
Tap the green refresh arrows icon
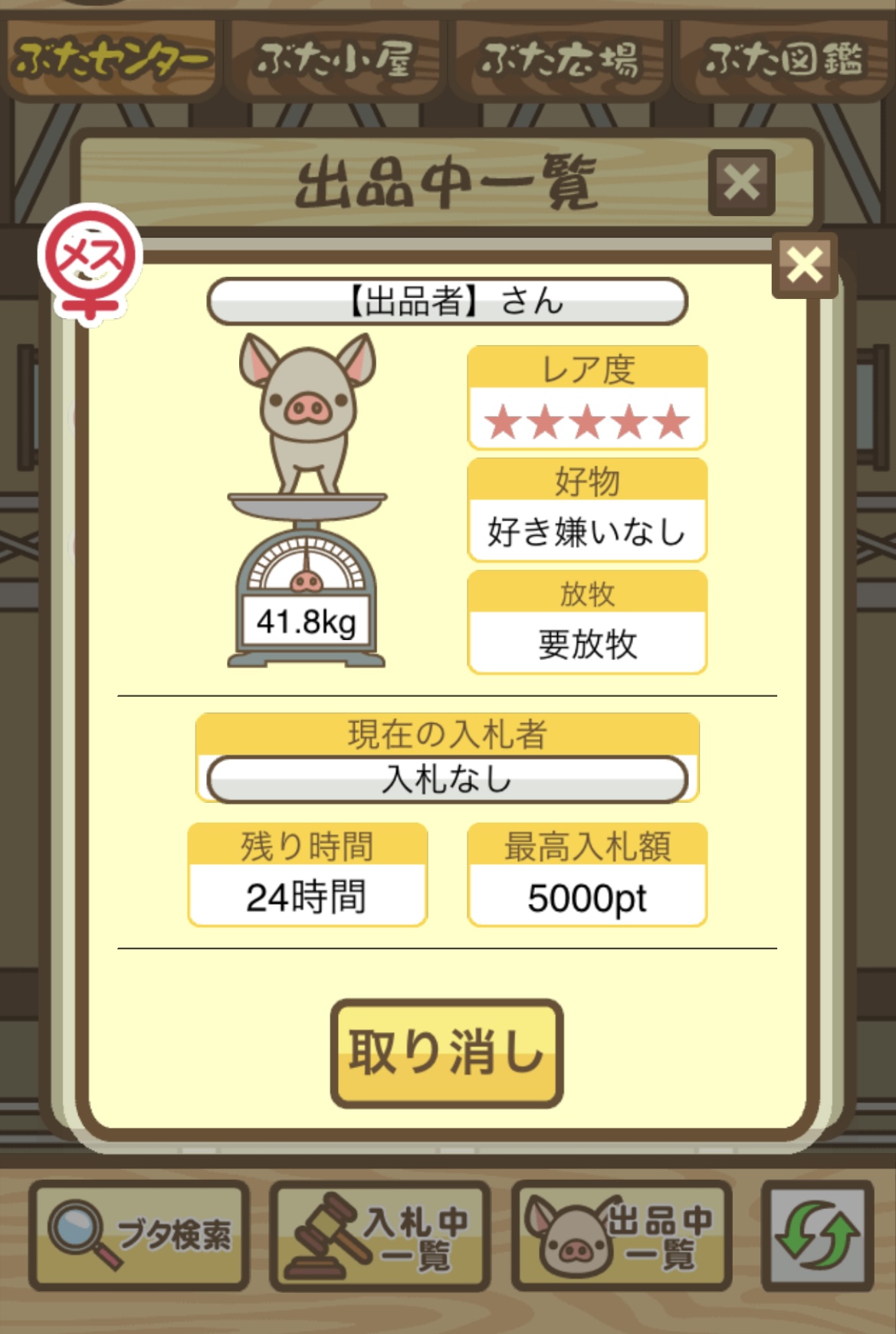coord(817,1236)
